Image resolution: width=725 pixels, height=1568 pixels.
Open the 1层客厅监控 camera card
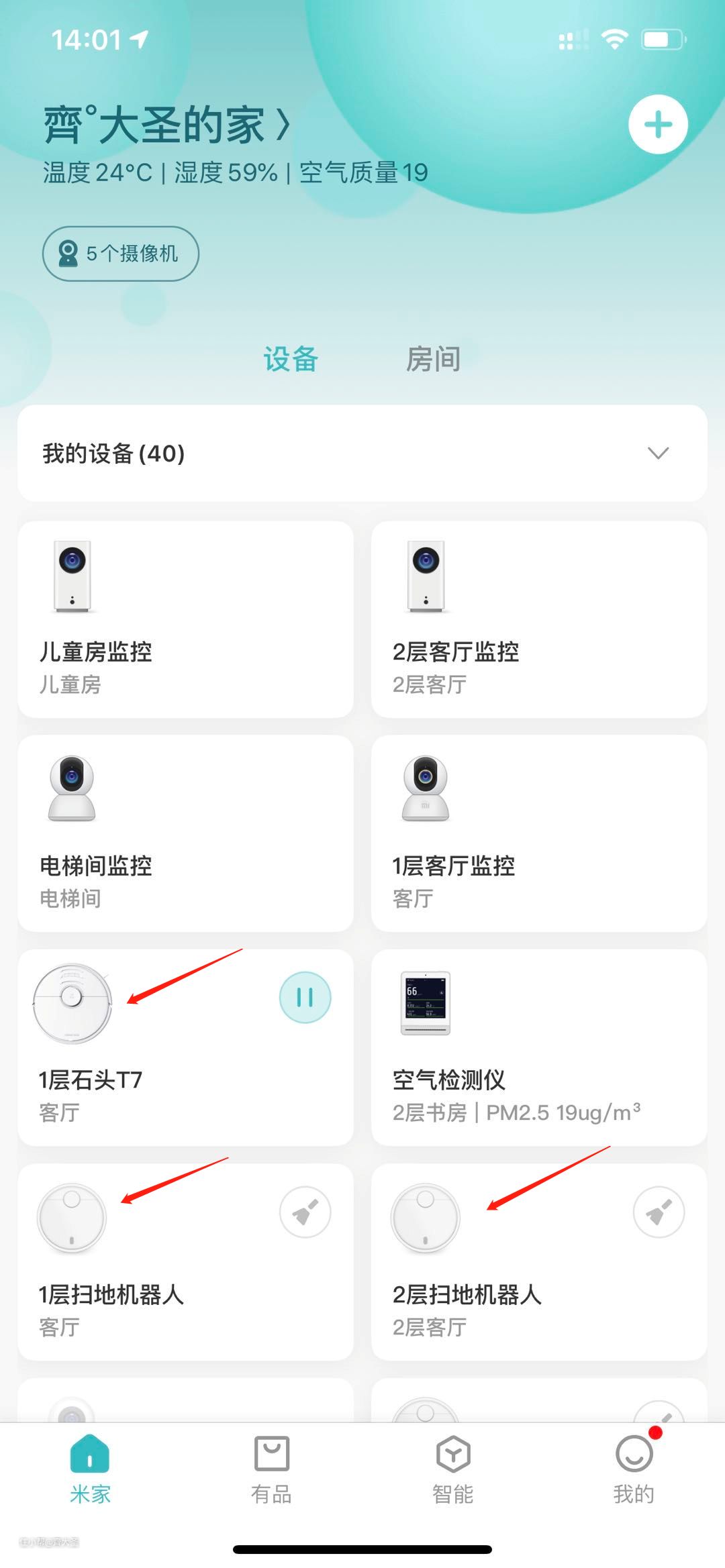538,833
